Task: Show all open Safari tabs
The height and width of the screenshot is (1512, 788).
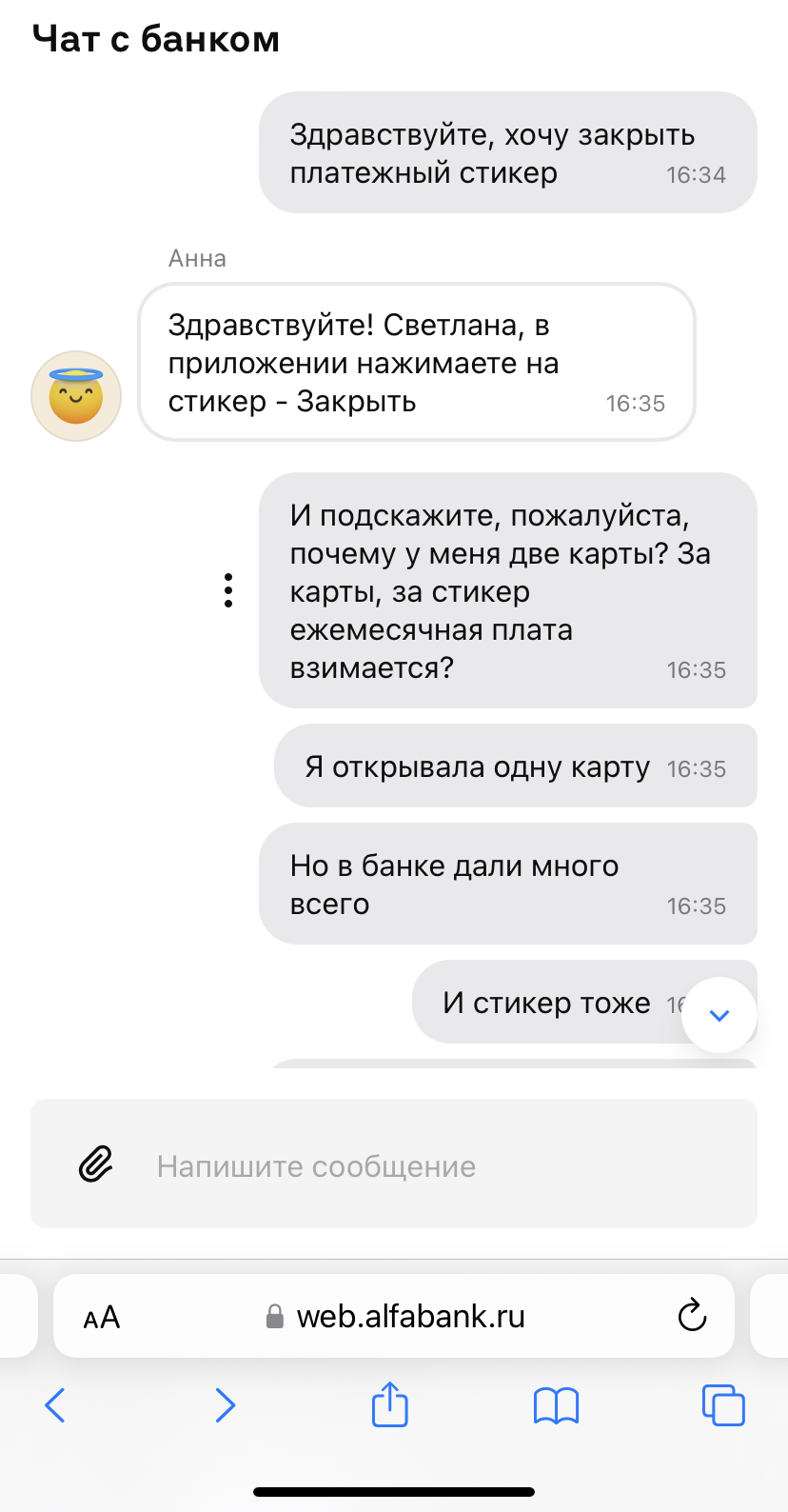Action: [723, 1404]
